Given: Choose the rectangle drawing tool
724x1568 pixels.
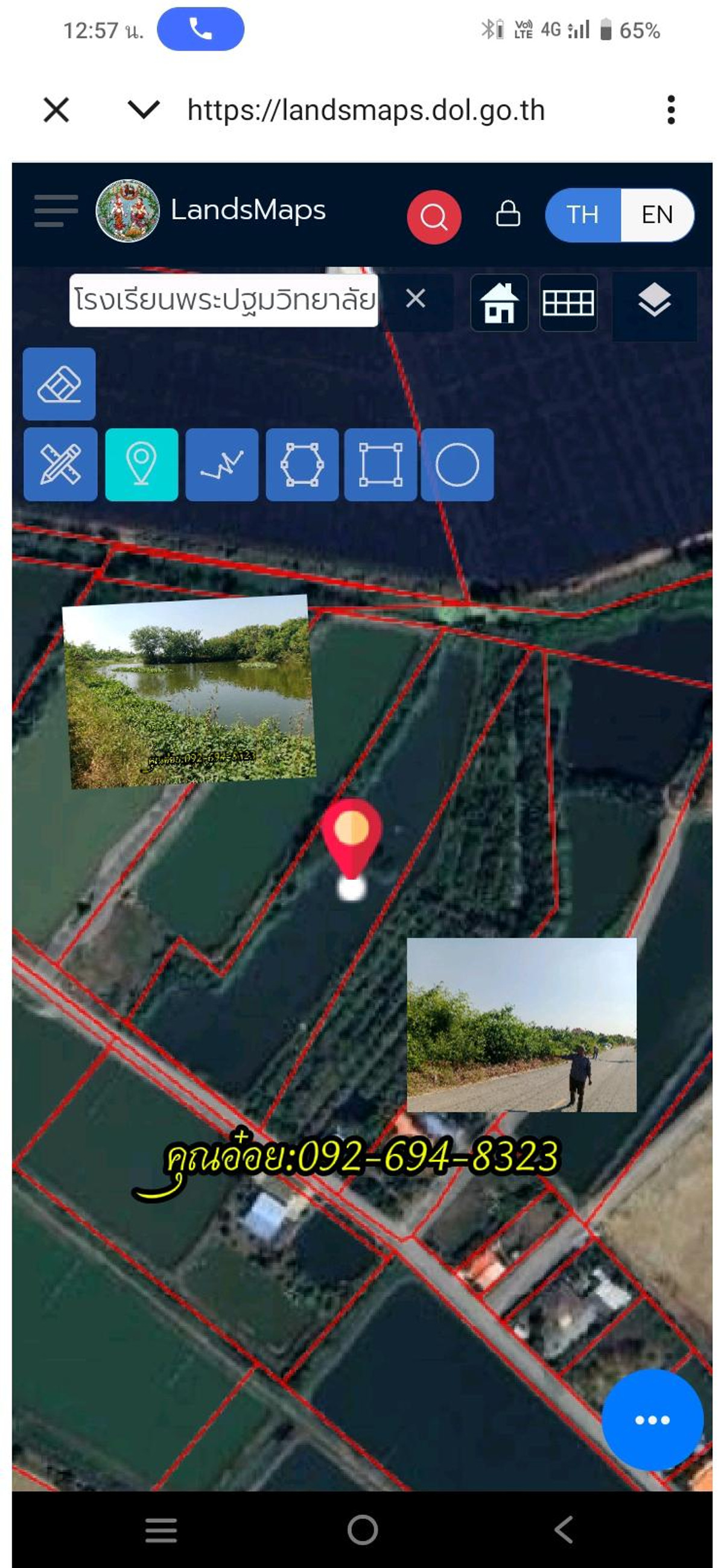Looking at the screenshot, I should tap(381, 464).
